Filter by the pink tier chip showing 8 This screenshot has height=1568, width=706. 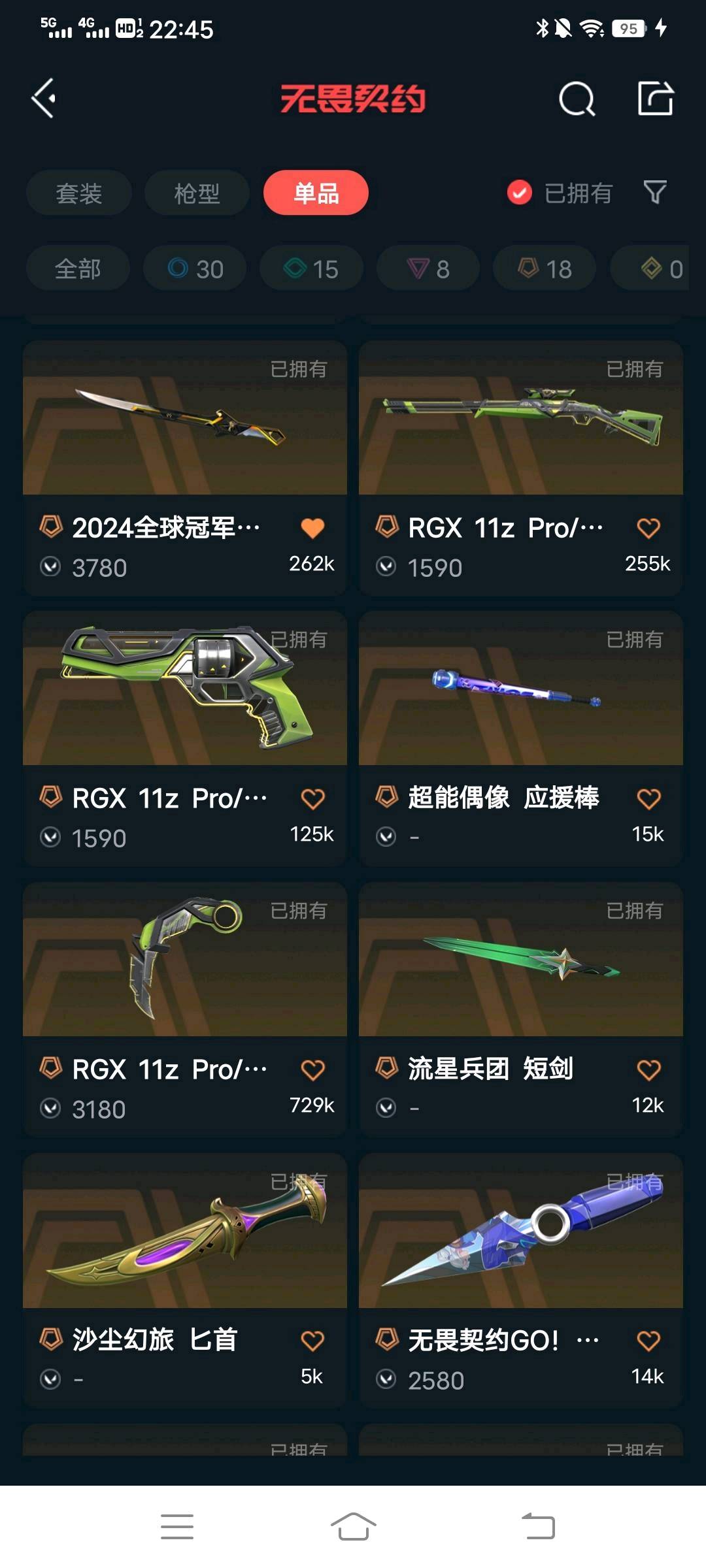click(428, 269)
